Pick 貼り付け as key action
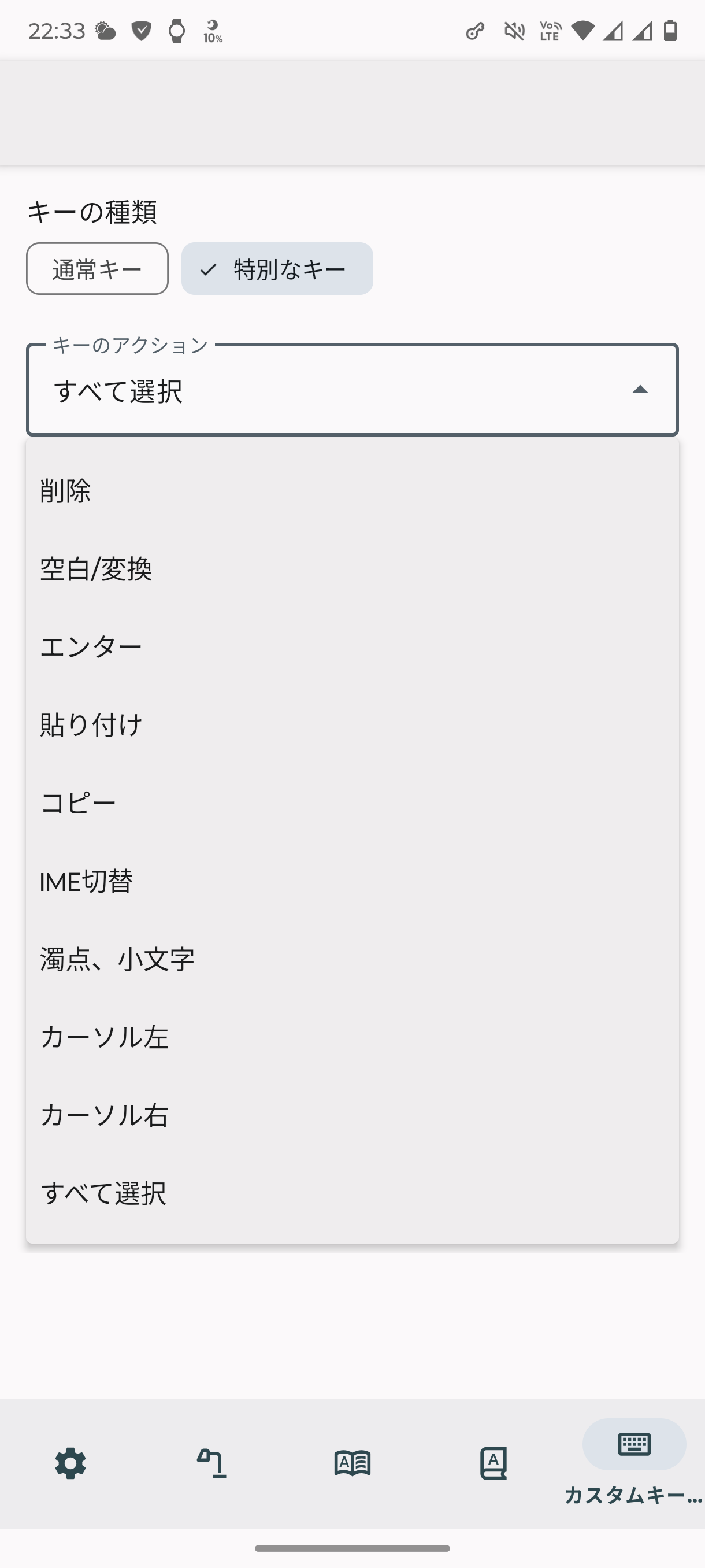705x1568 pixels. point(352,724)
